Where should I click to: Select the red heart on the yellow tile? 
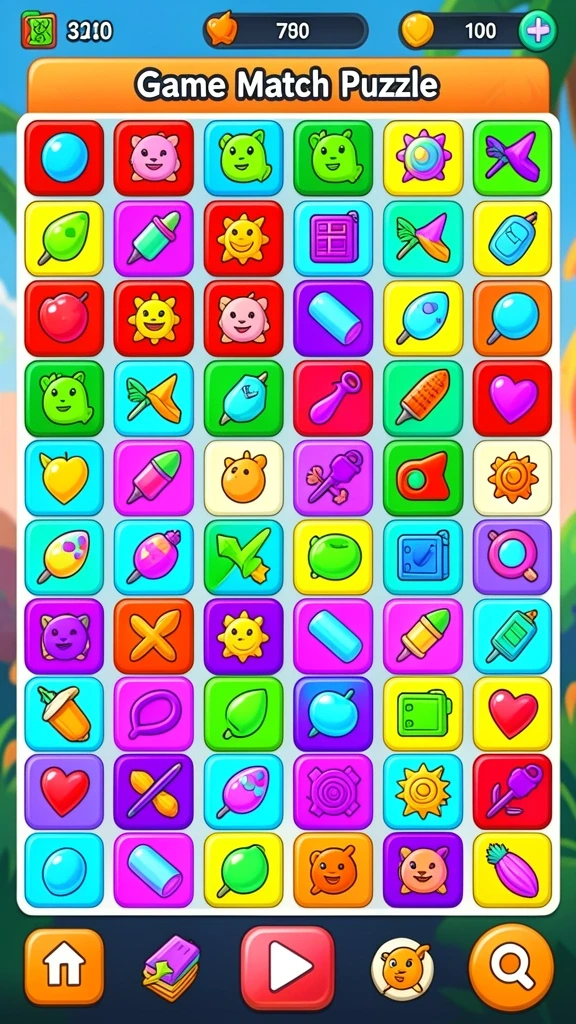[512, 714]
